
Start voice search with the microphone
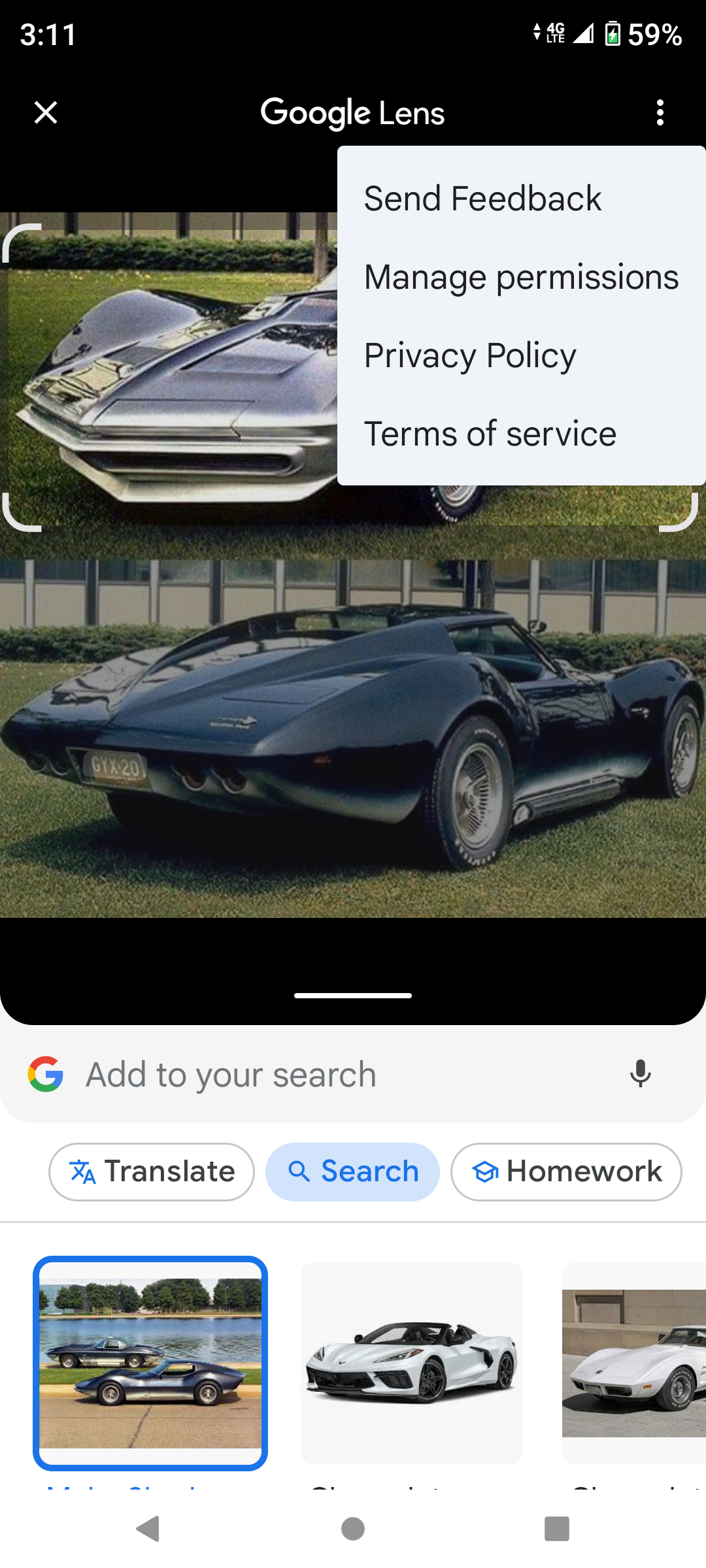[640, 1073]
